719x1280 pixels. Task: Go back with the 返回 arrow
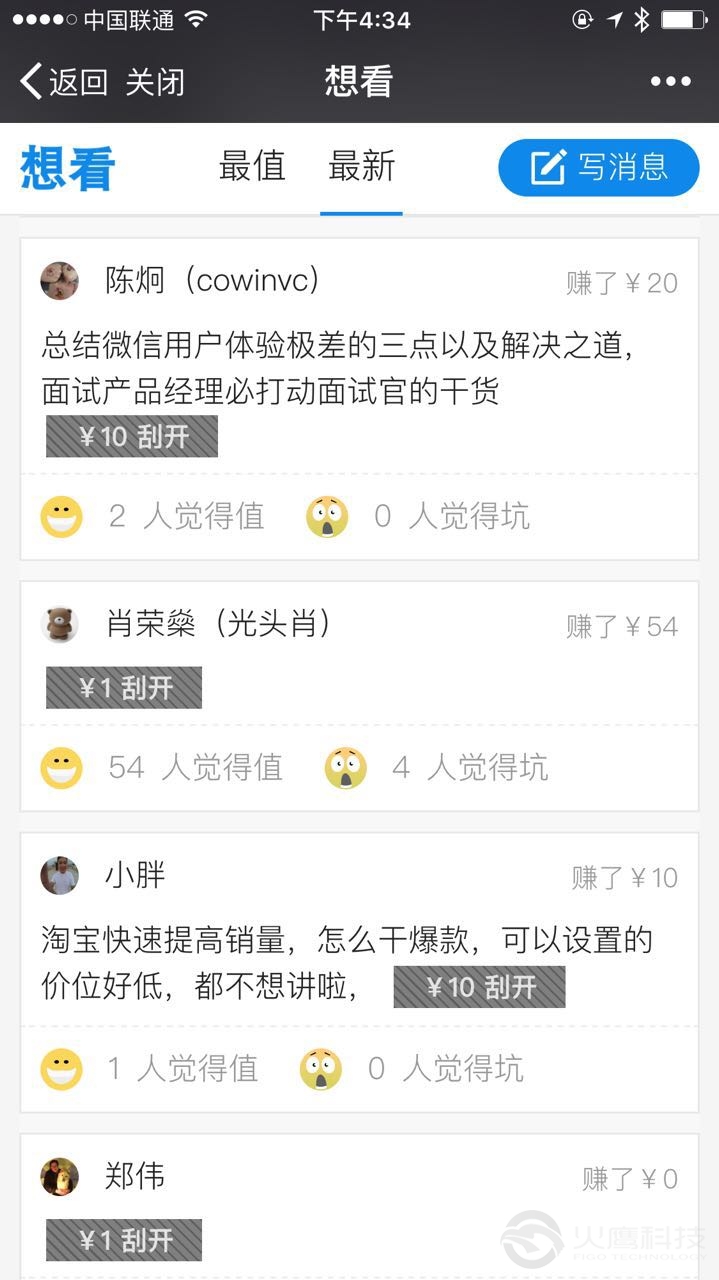tap(64, 81)
